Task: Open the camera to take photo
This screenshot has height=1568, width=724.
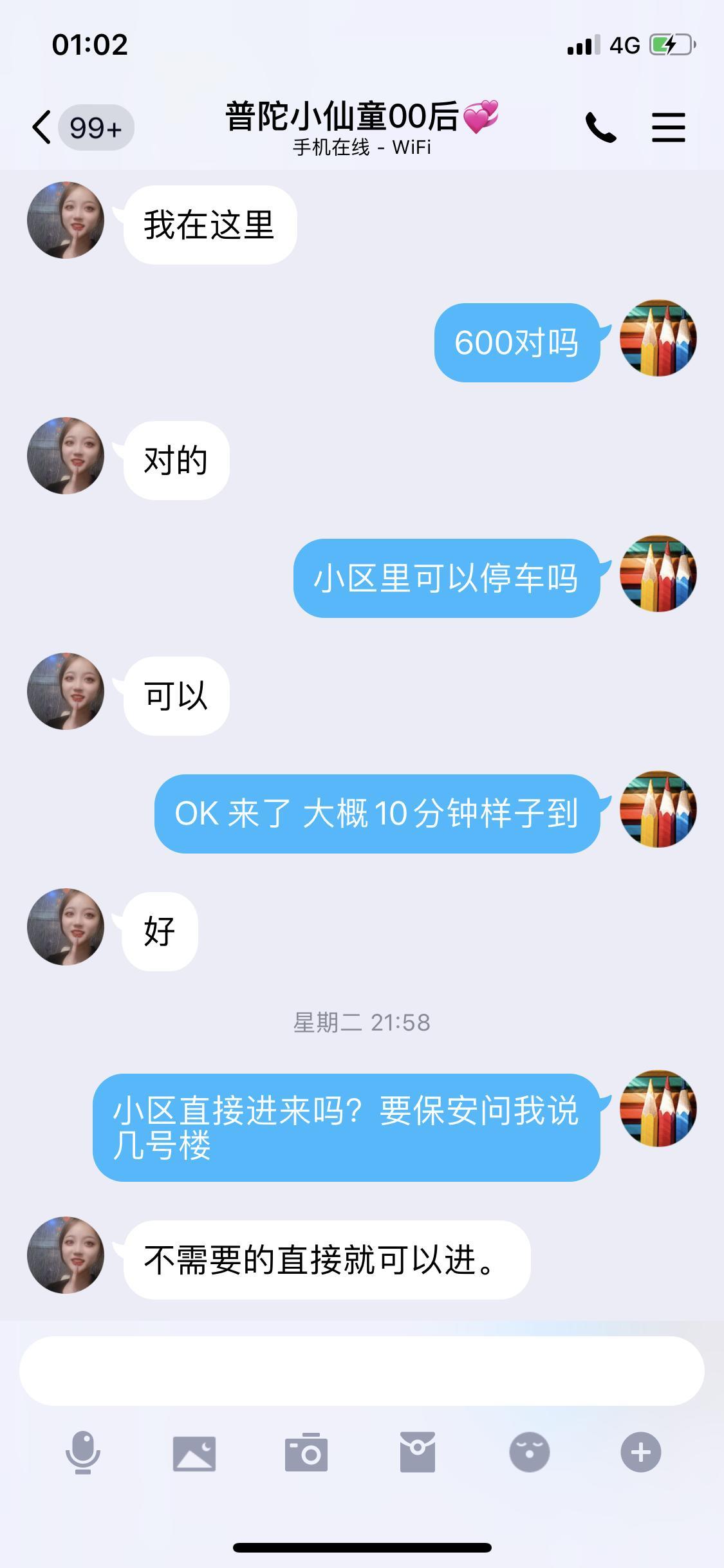Action: [306, 1453]
